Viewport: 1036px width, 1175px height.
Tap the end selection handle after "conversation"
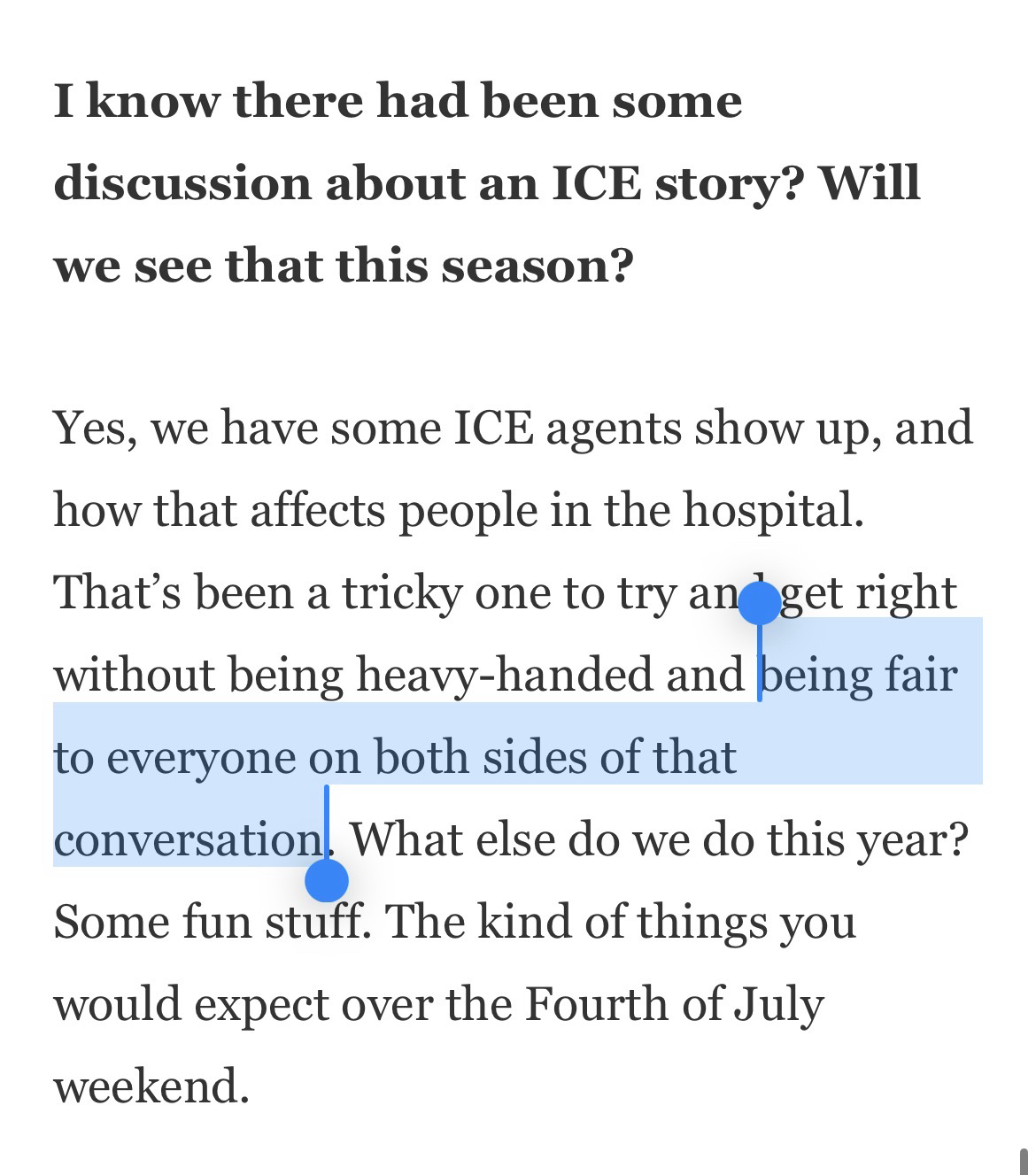[x=326, y=880]
